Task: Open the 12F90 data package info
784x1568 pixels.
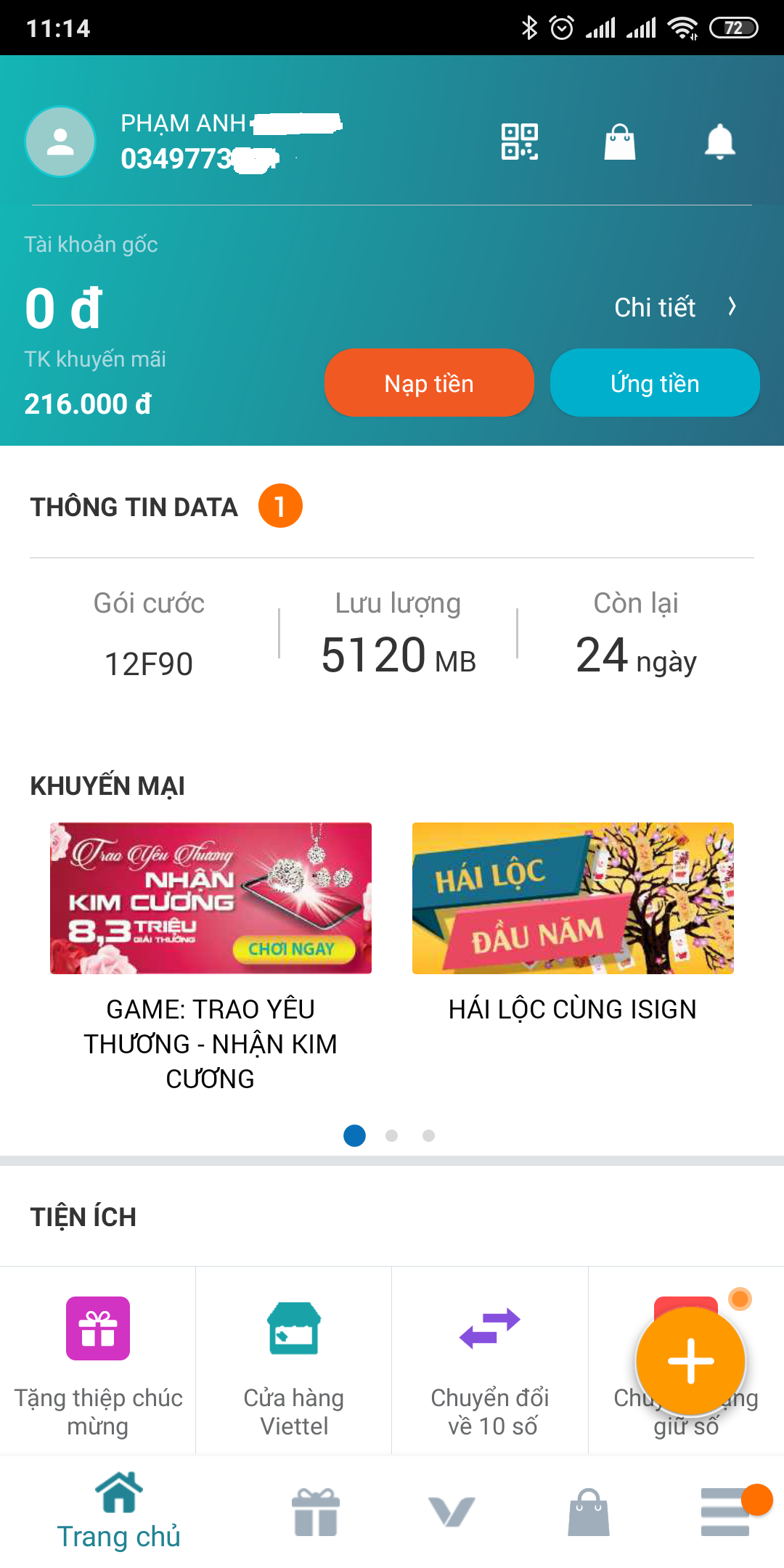Action: click(149, 663)
